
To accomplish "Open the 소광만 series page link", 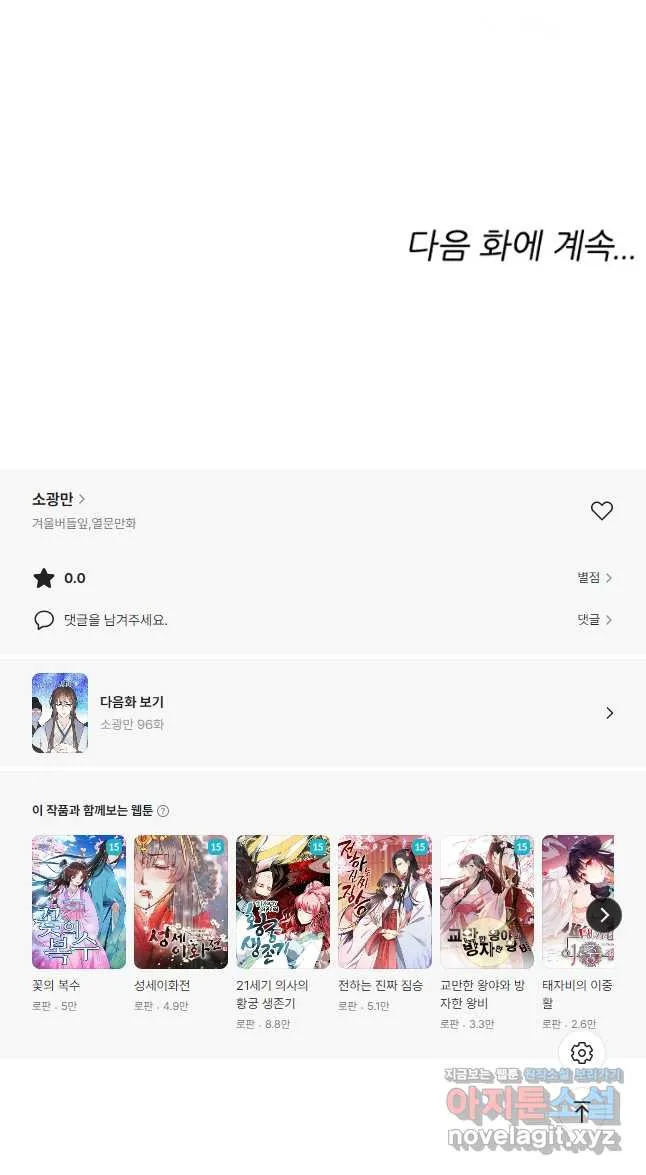I will (58, 499).
